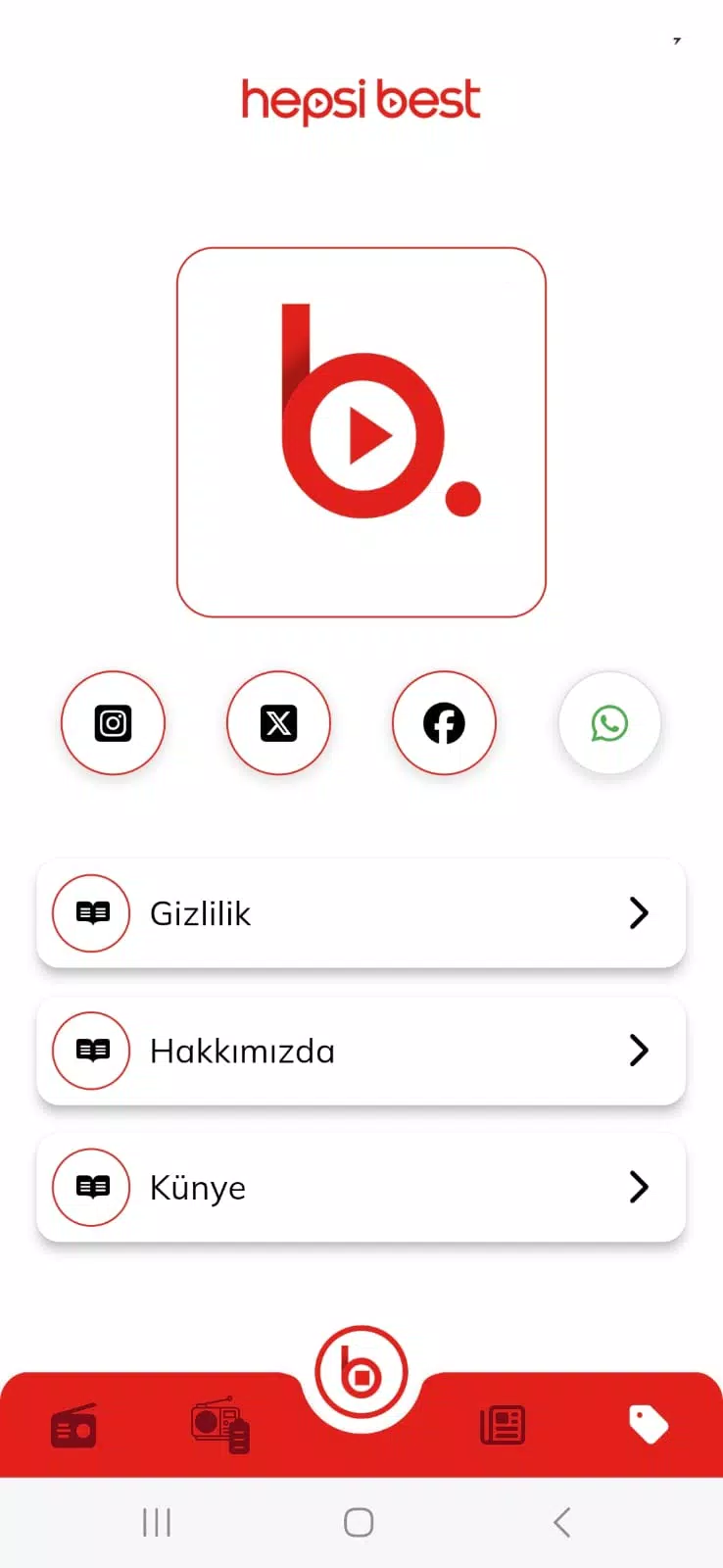The width and height of the screenshot is (723, 1568).
Task: Switch to the radio tab
Action: tap(73, 1426)
